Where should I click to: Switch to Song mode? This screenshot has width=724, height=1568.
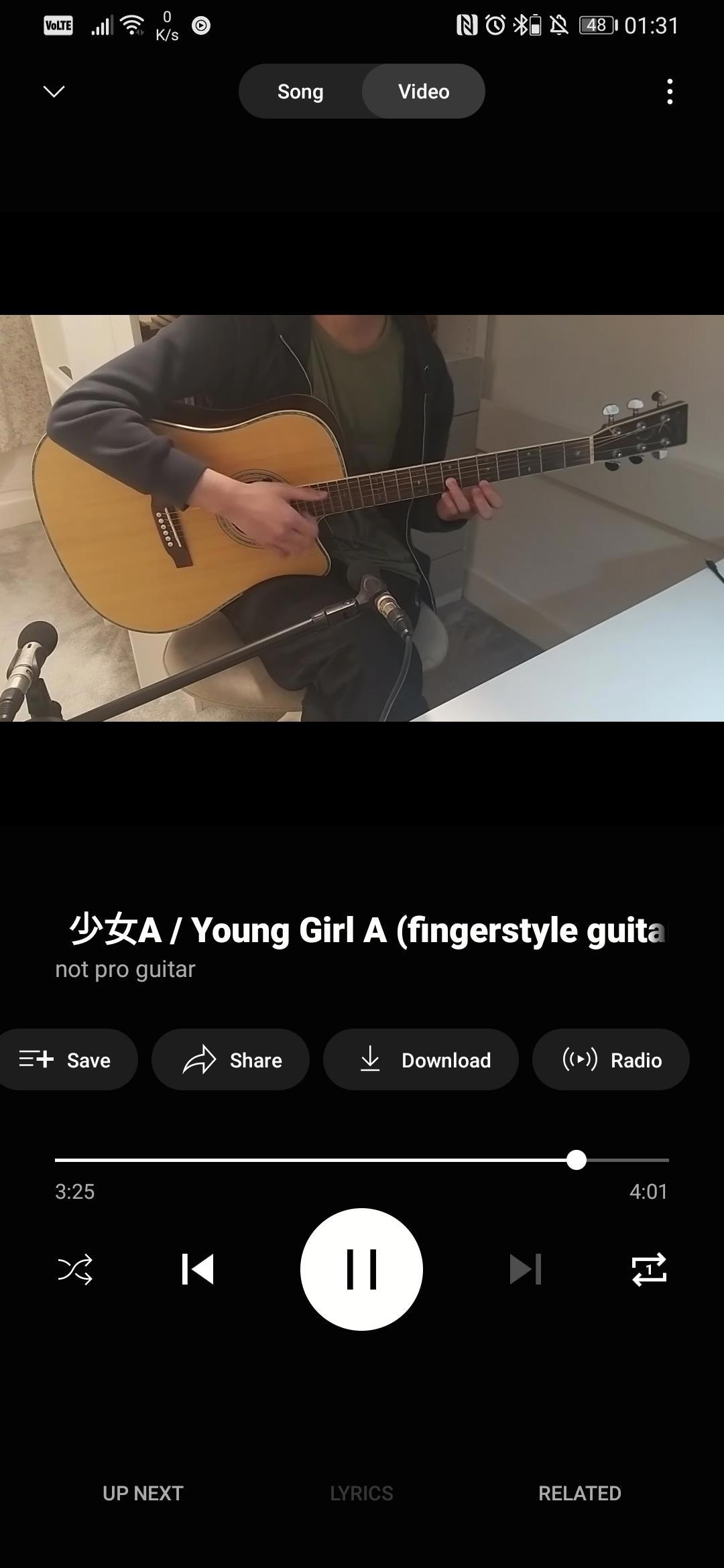pos(300,91)
